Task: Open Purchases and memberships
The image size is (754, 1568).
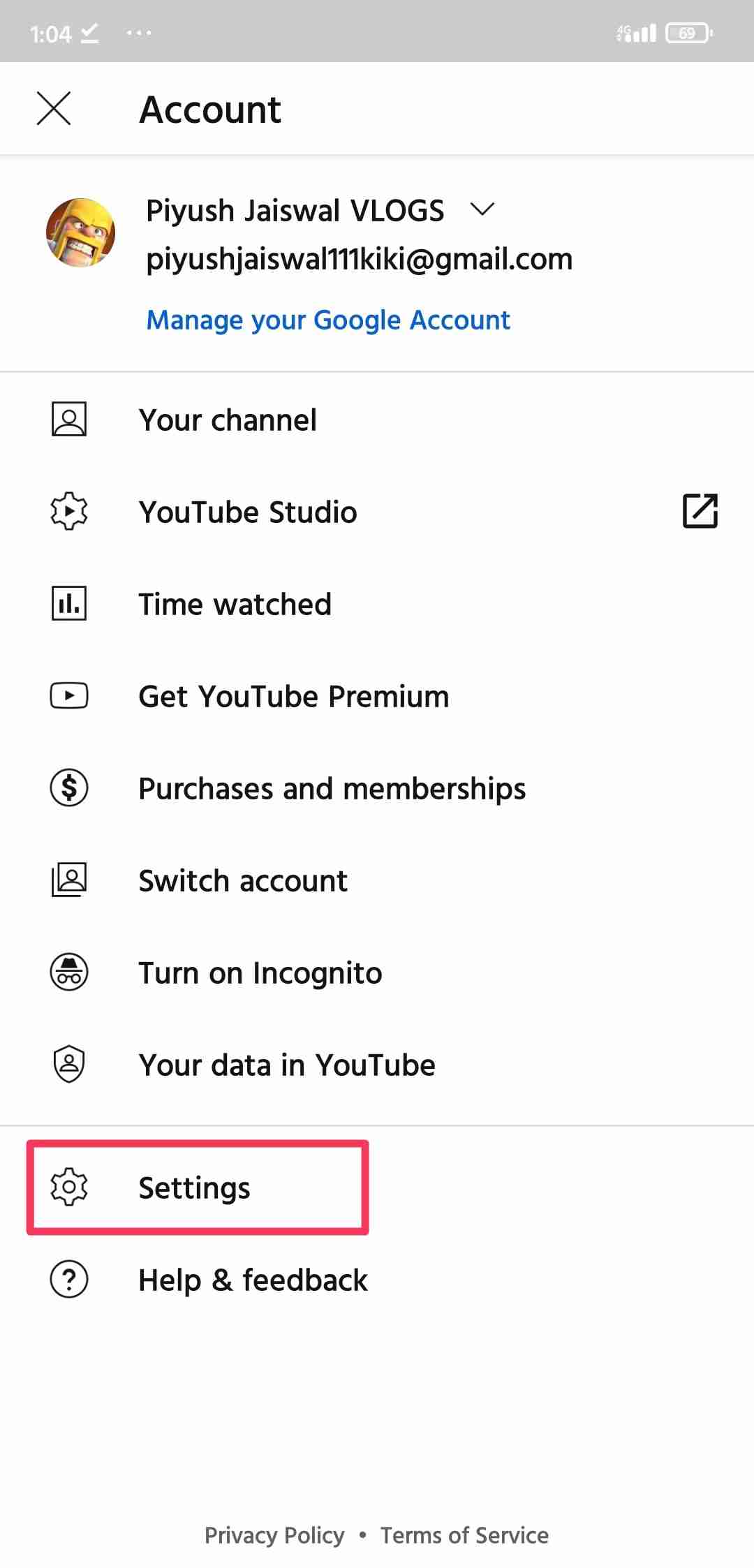Action: 332,789
